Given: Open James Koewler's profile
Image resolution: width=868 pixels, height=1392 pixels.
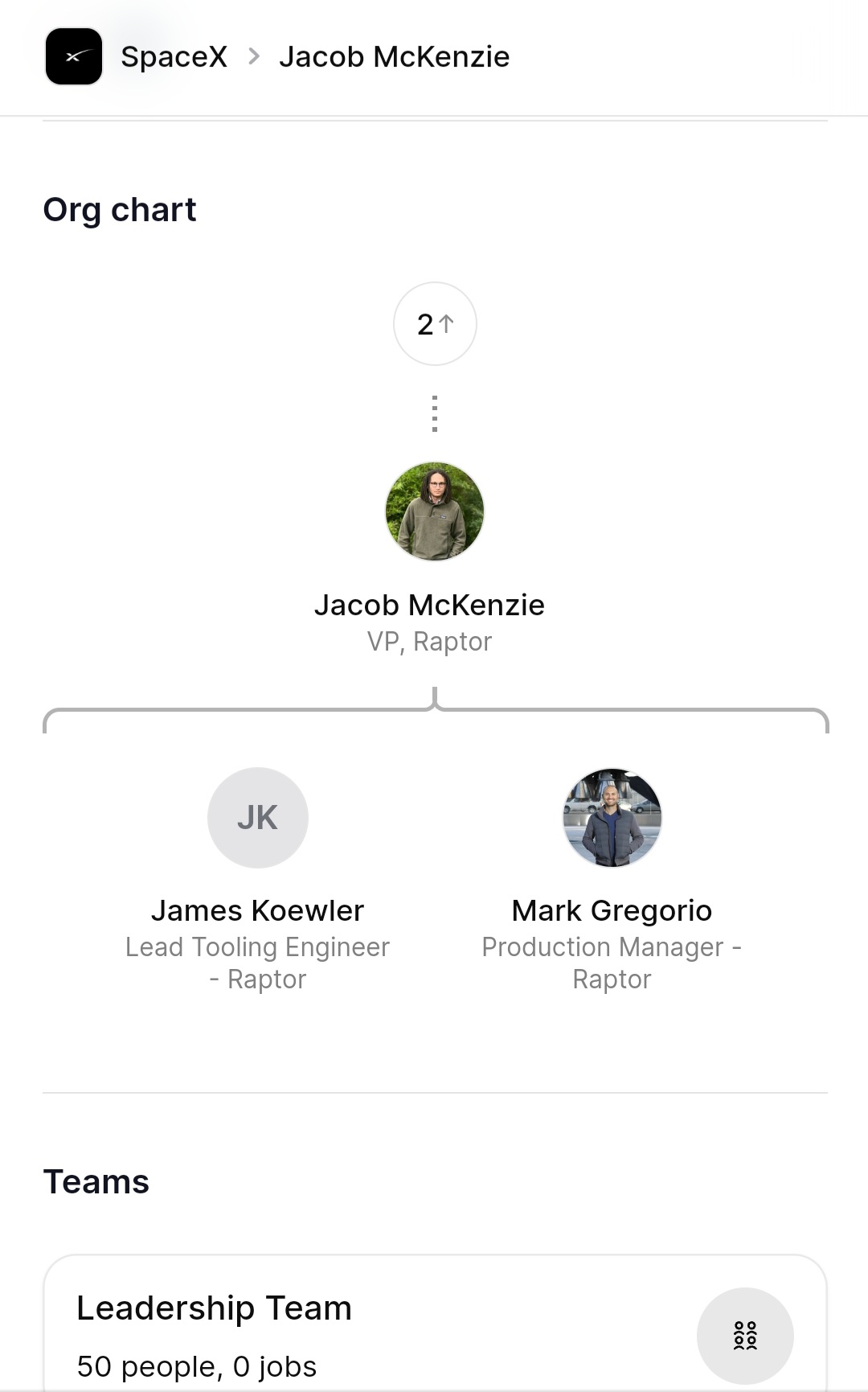Looking at the screenshot, I should click(x=258, y=818).
